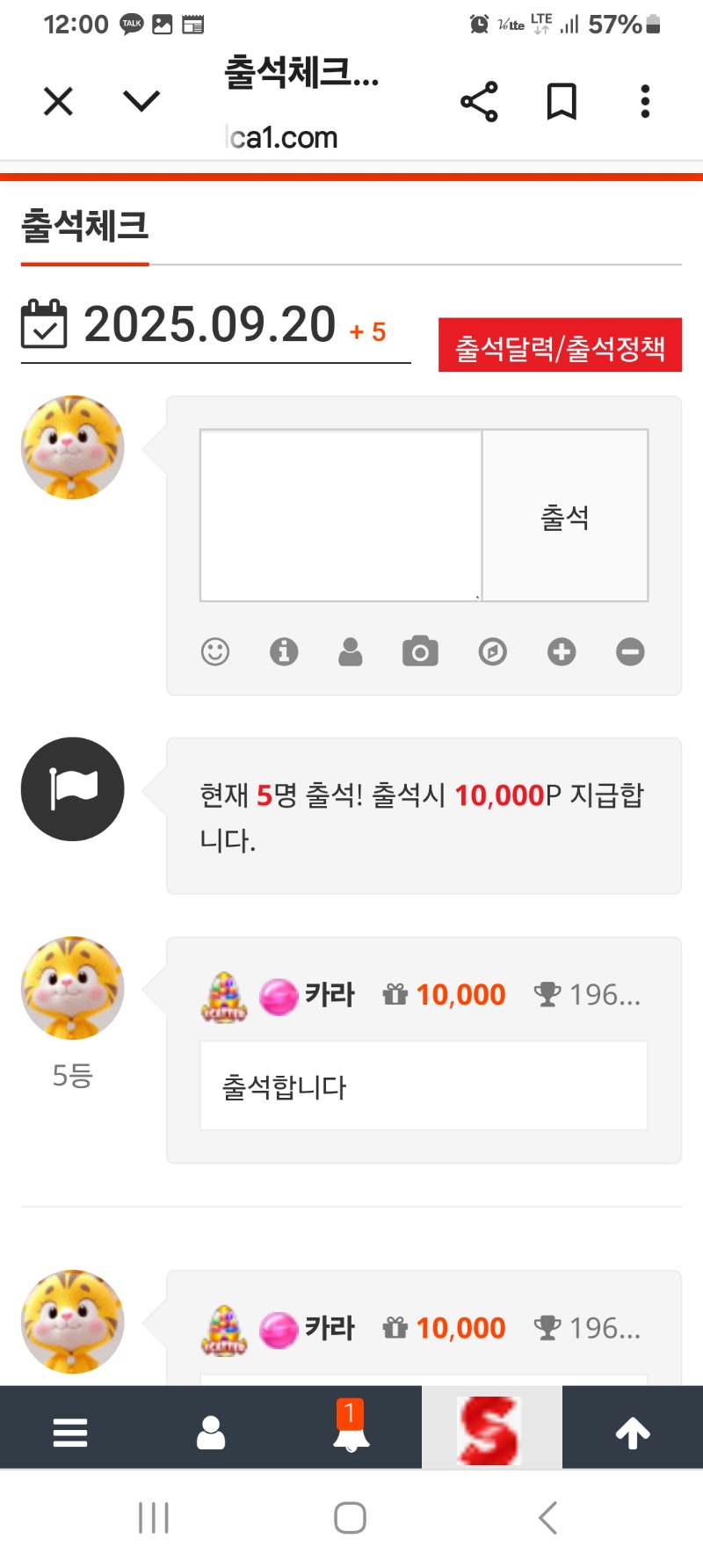Open the browser overflow menu
703x1568 pixels.
(646, 102)
